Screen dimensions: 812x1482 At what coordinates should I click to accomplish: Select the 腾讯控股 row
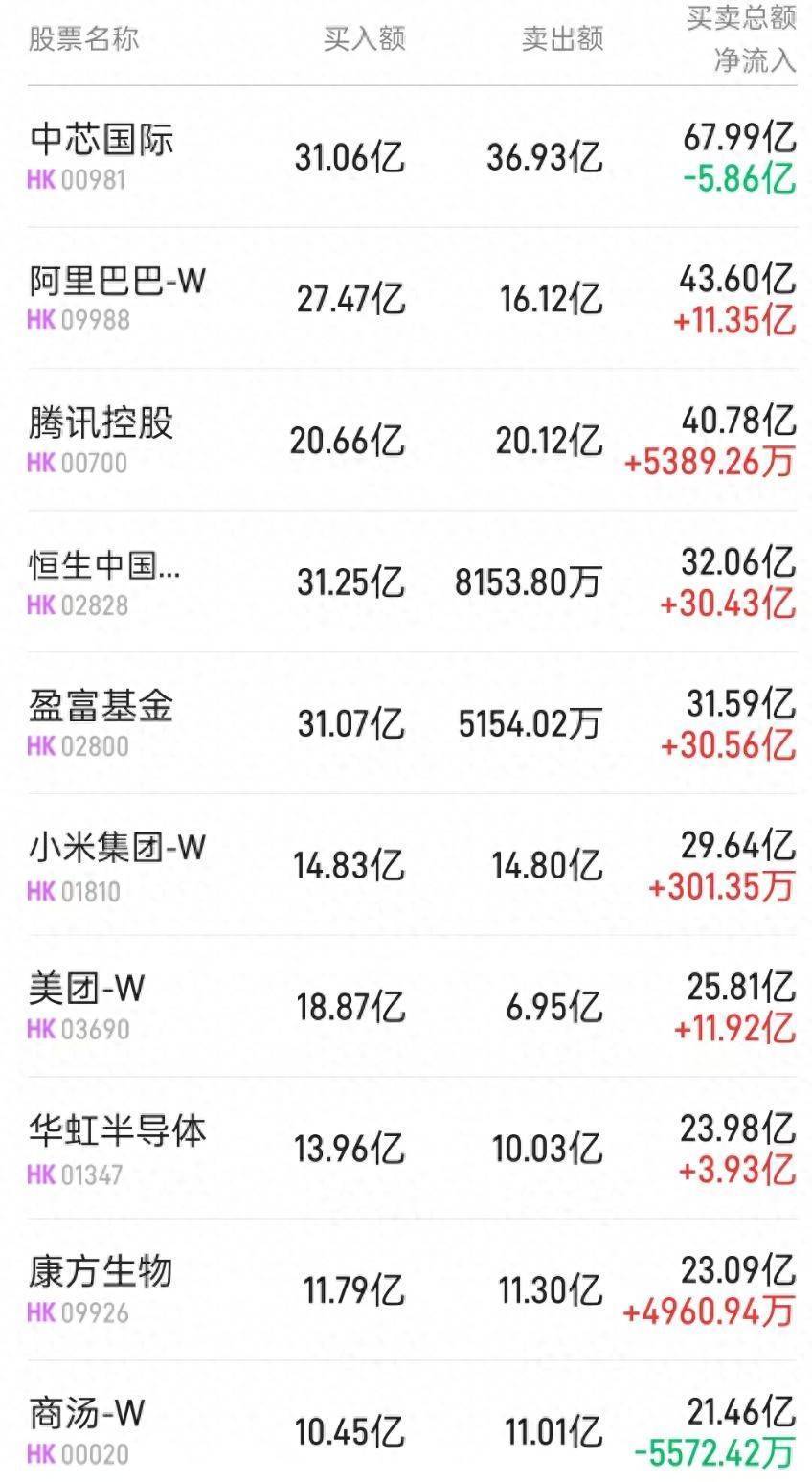click(412, 440)
